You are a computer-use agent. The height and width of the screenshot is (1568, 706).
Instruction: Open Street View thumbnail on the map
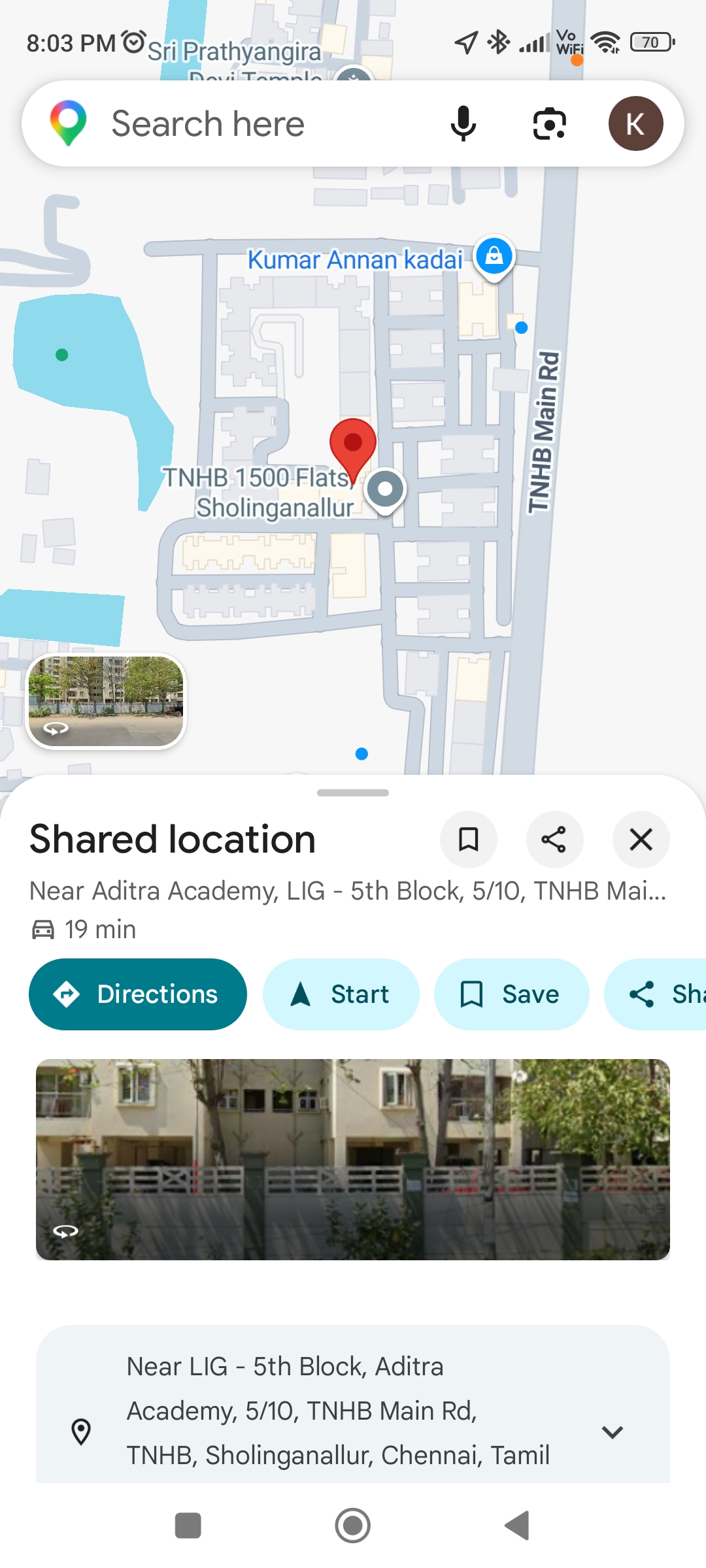point(107,701)
